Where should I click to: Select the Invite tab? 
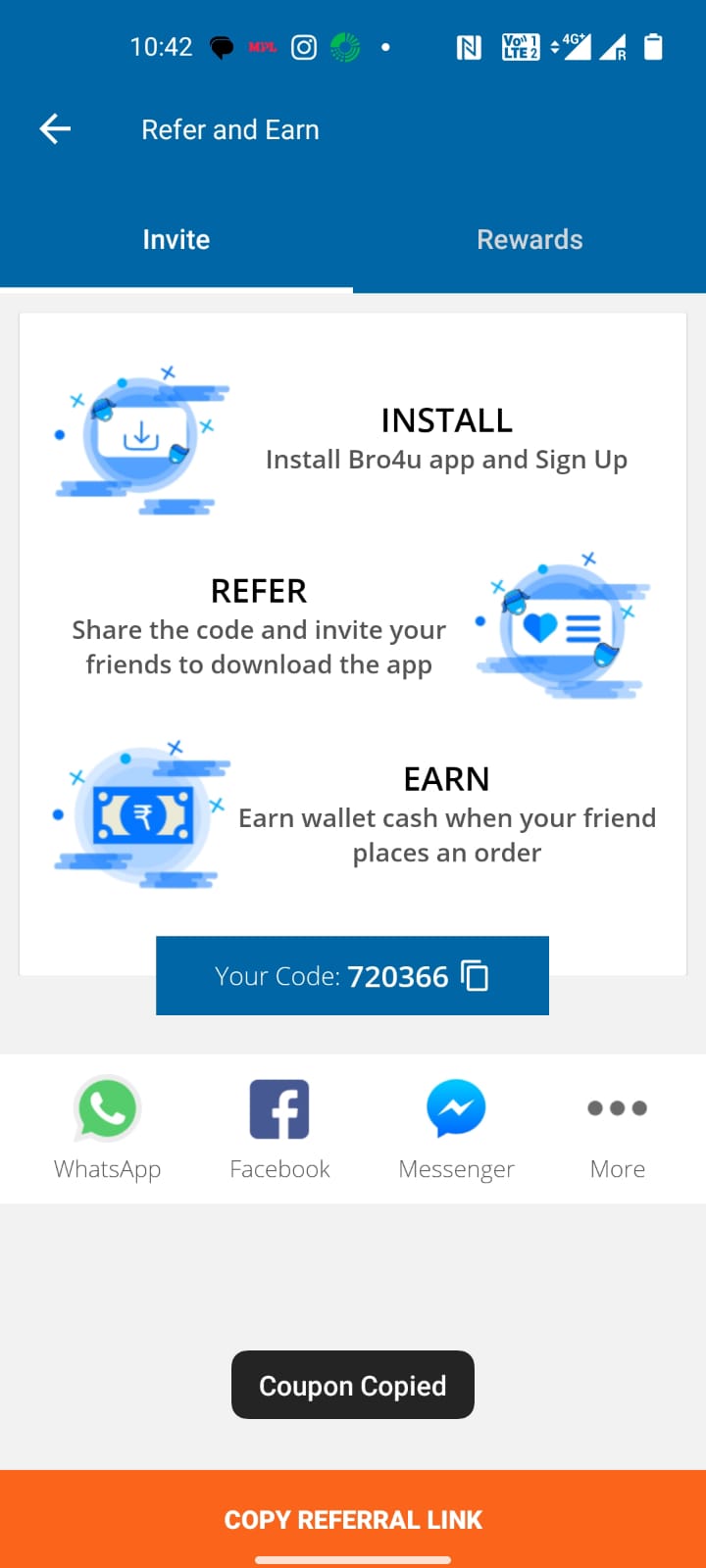(176, 240)
